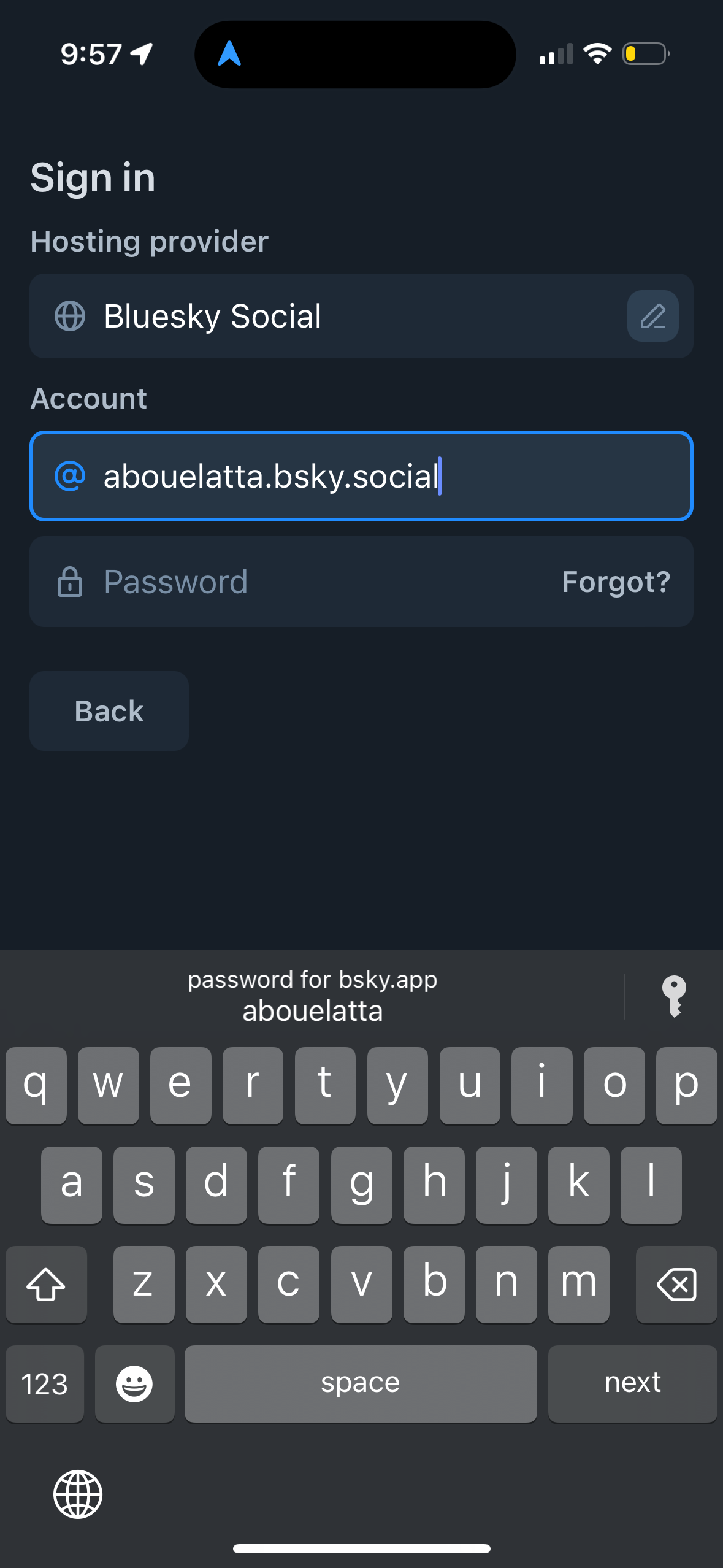Tap the letter q key
723x1568 pixels.
click(36, 1085)
